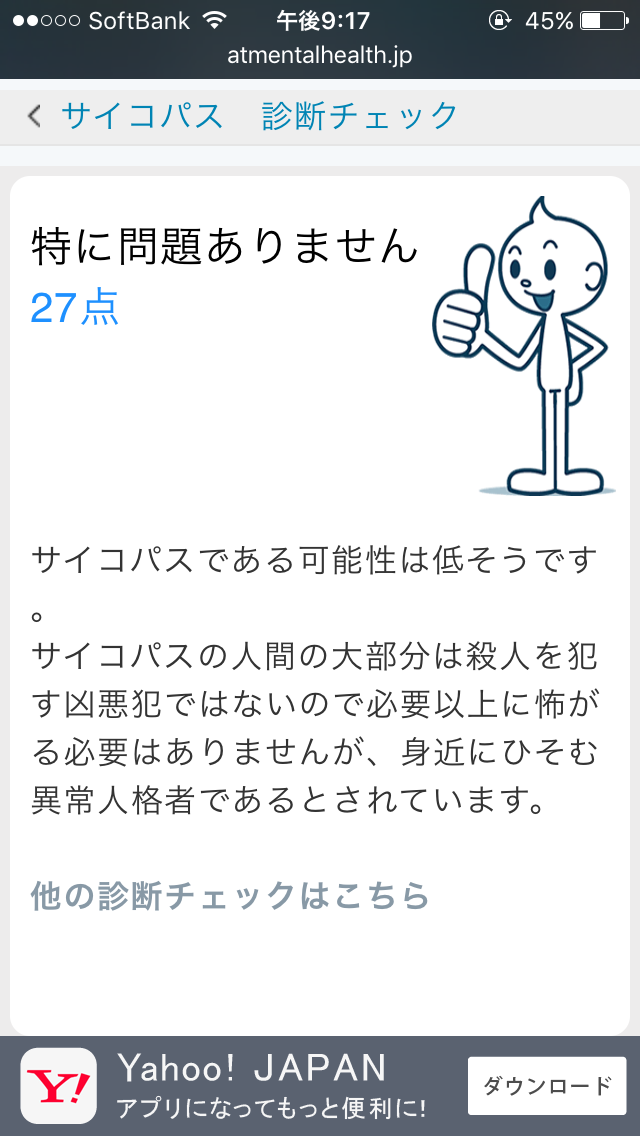Tap the ダウンロード button for Yahoo! JAPAN

click(547, 1086)
